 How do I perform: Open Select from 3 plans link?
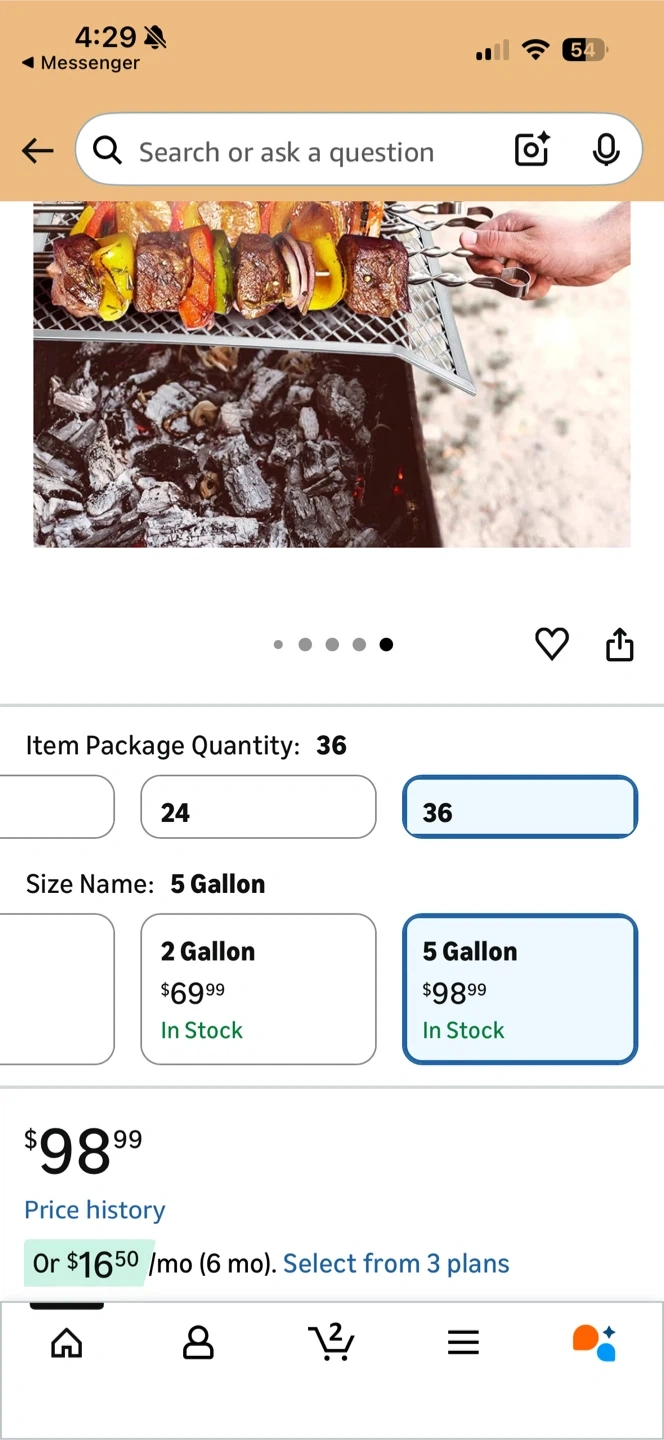click(x=396, y=1264)
